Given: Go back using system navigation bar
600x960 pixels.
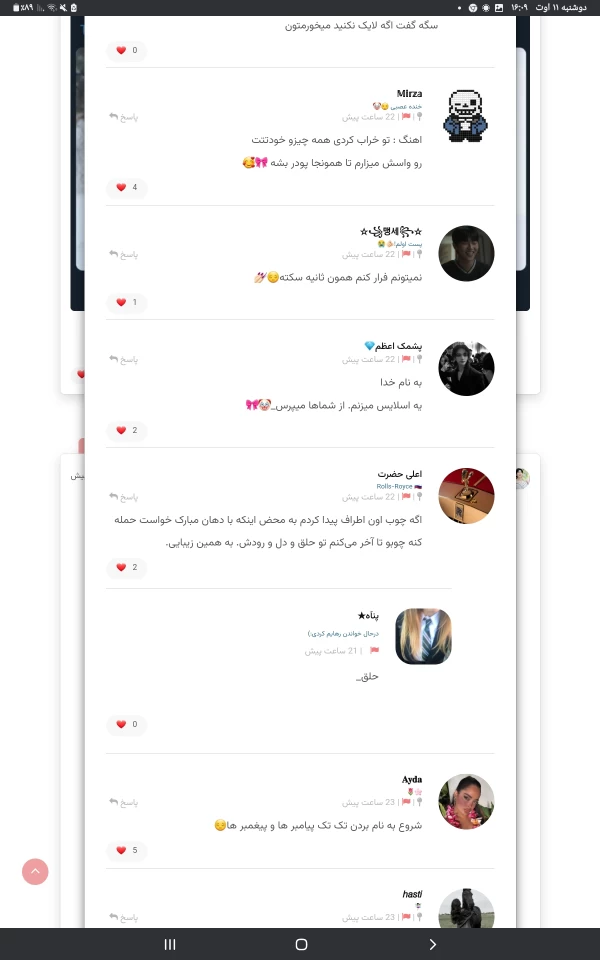Looking at the screenshot, I should tap(432, 944).
